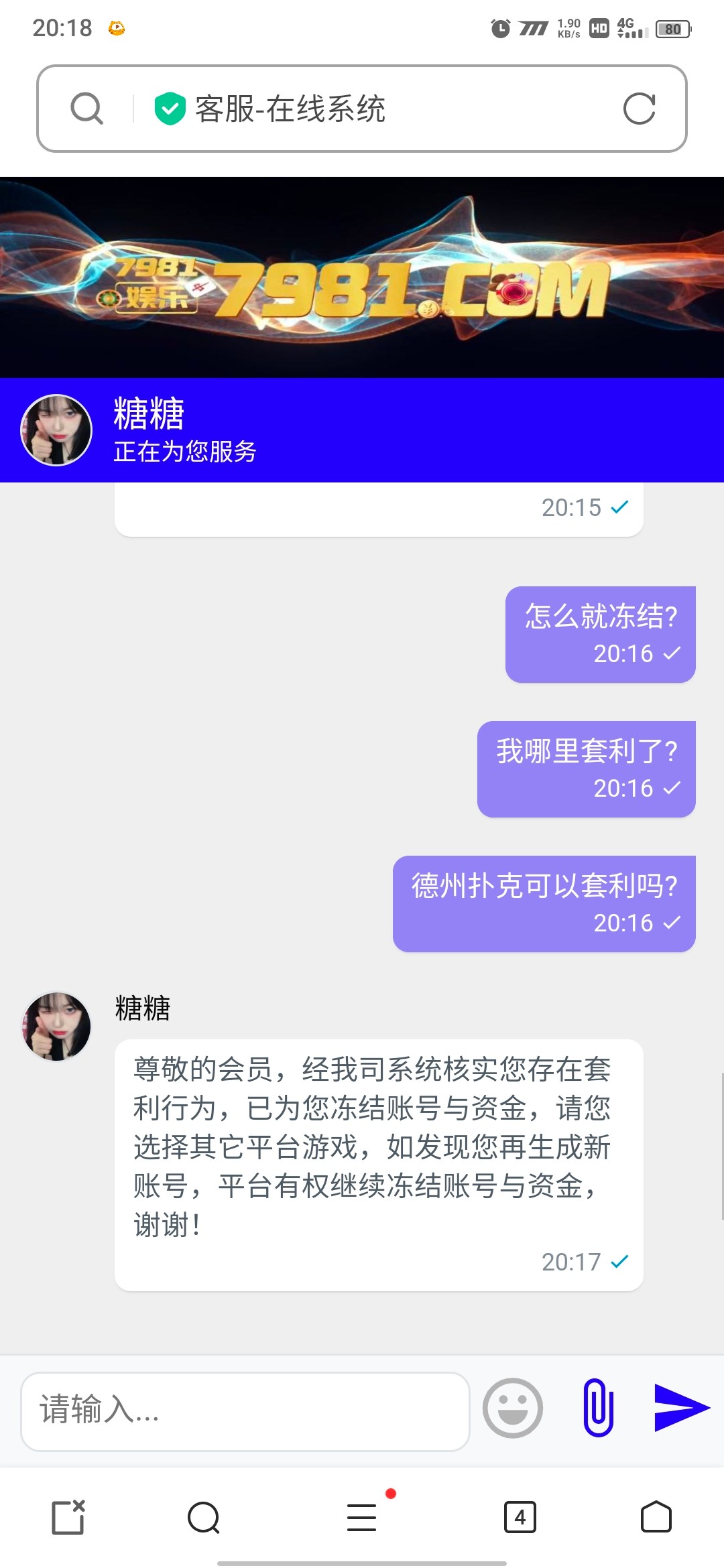Tap the green security badge beside 客服-在线系统
Viewport: 724px width, 1568px height.
point(170,109)
